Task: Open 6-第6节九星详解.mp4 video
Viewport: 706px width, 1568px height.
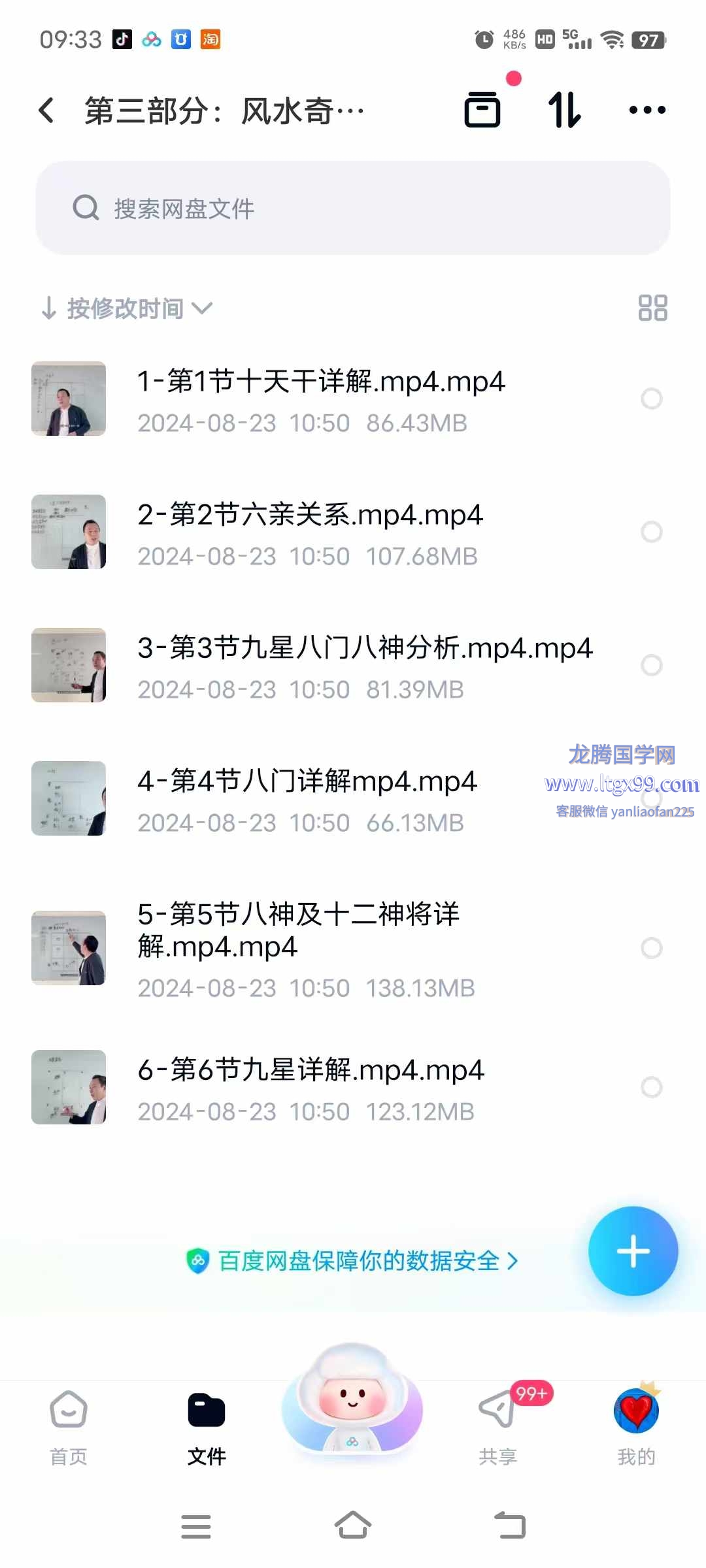Action: (x=311, y=1070)
